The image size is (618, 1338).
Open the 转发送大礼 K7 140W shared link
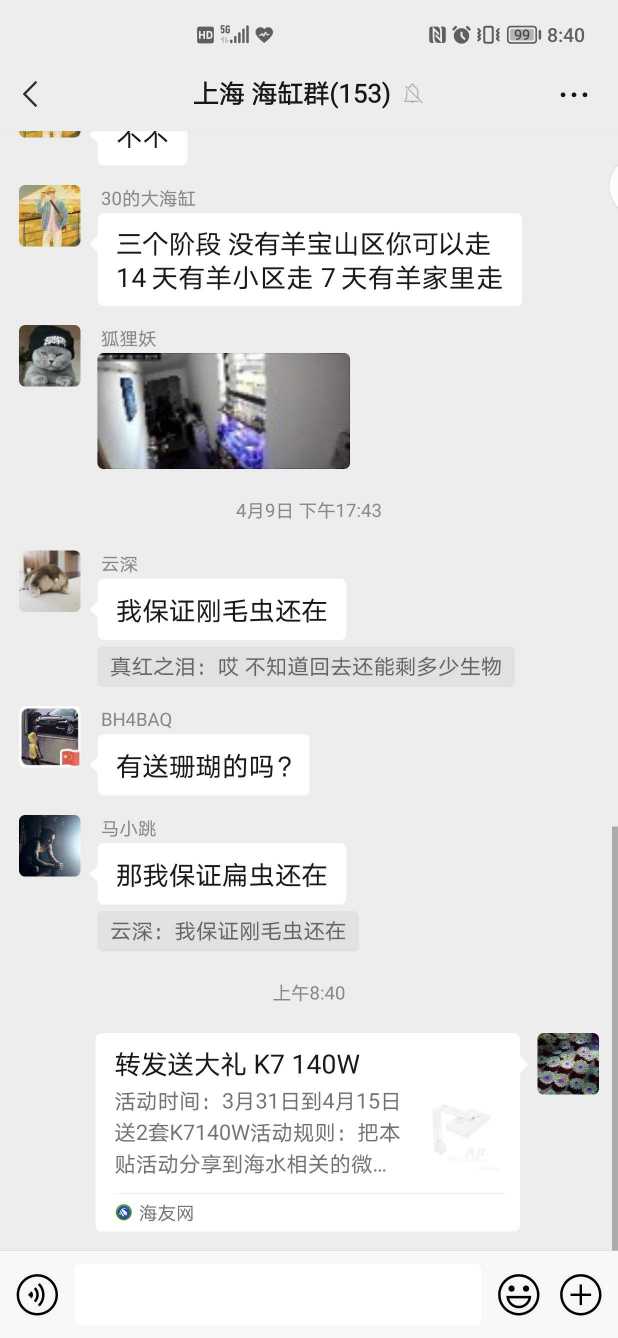click(307, 1130)
